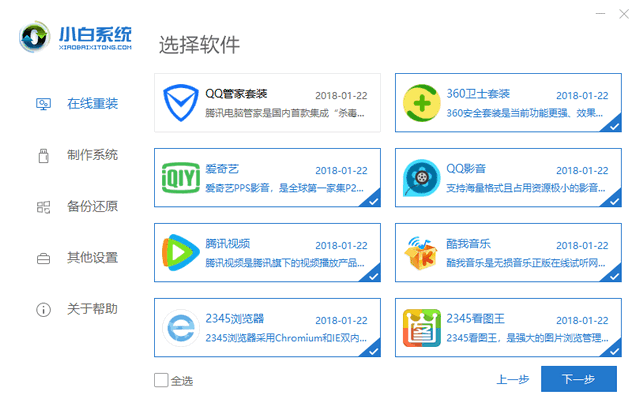Open 关于帮助 section
The width and height of the screenshot is (637, 403).
[92, 309]
